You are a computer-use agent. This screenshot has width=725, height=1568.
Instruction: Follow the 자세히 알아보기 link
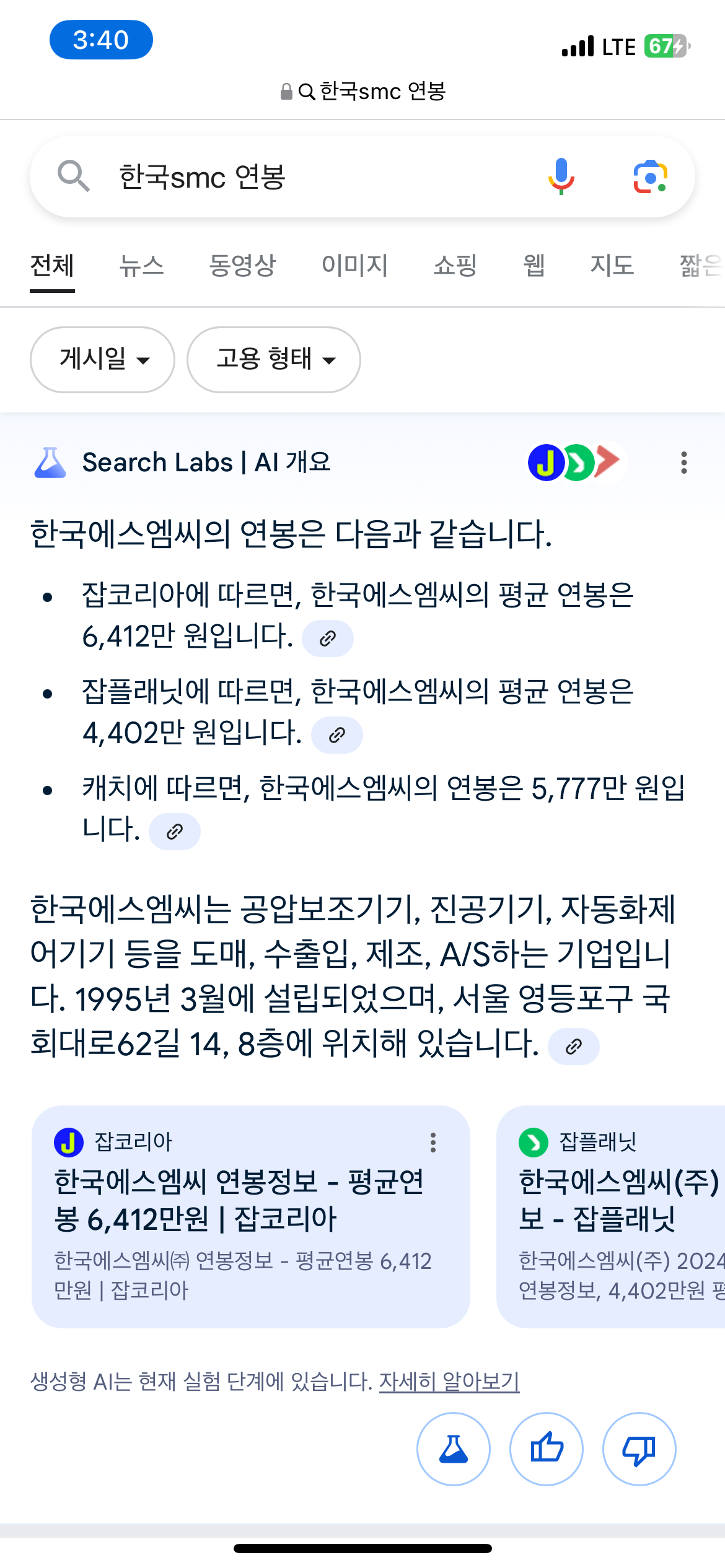tap(449, 1381)
